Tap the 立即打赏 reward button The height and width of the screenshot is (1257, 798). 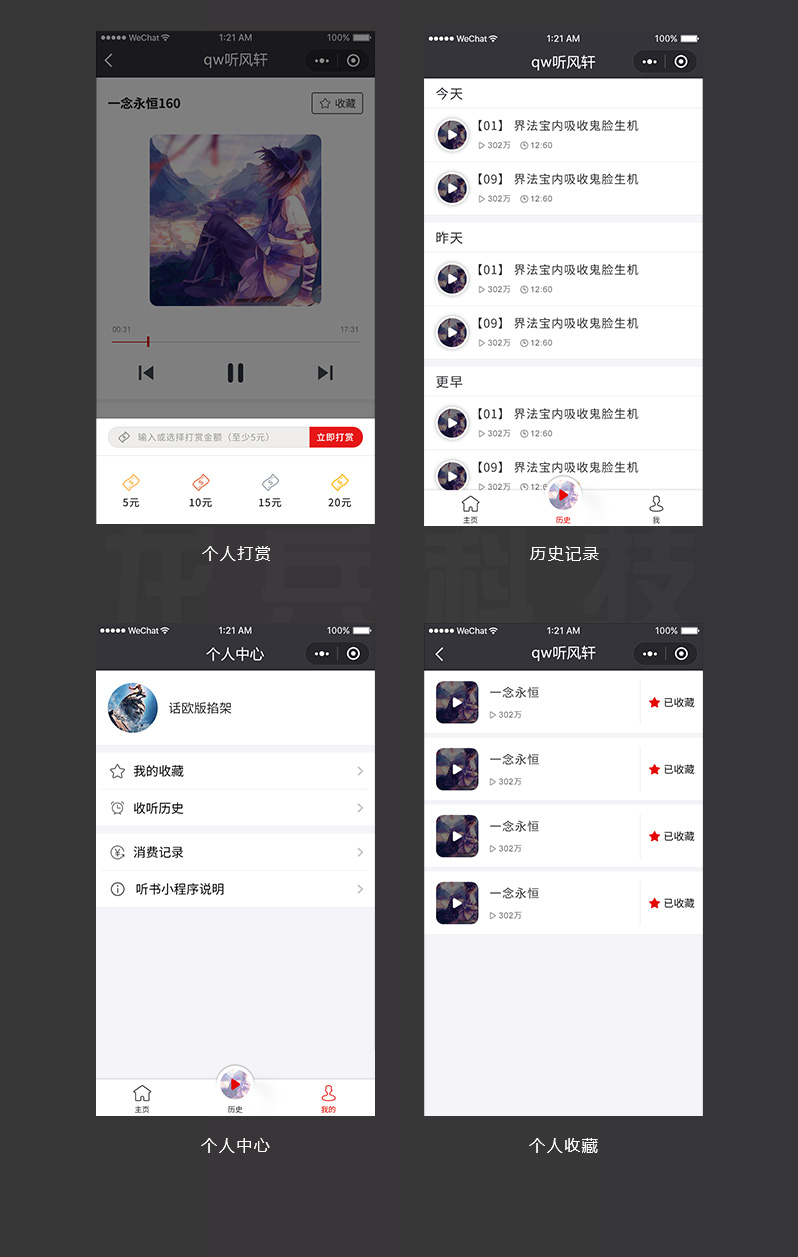click(x=338, y=437)
